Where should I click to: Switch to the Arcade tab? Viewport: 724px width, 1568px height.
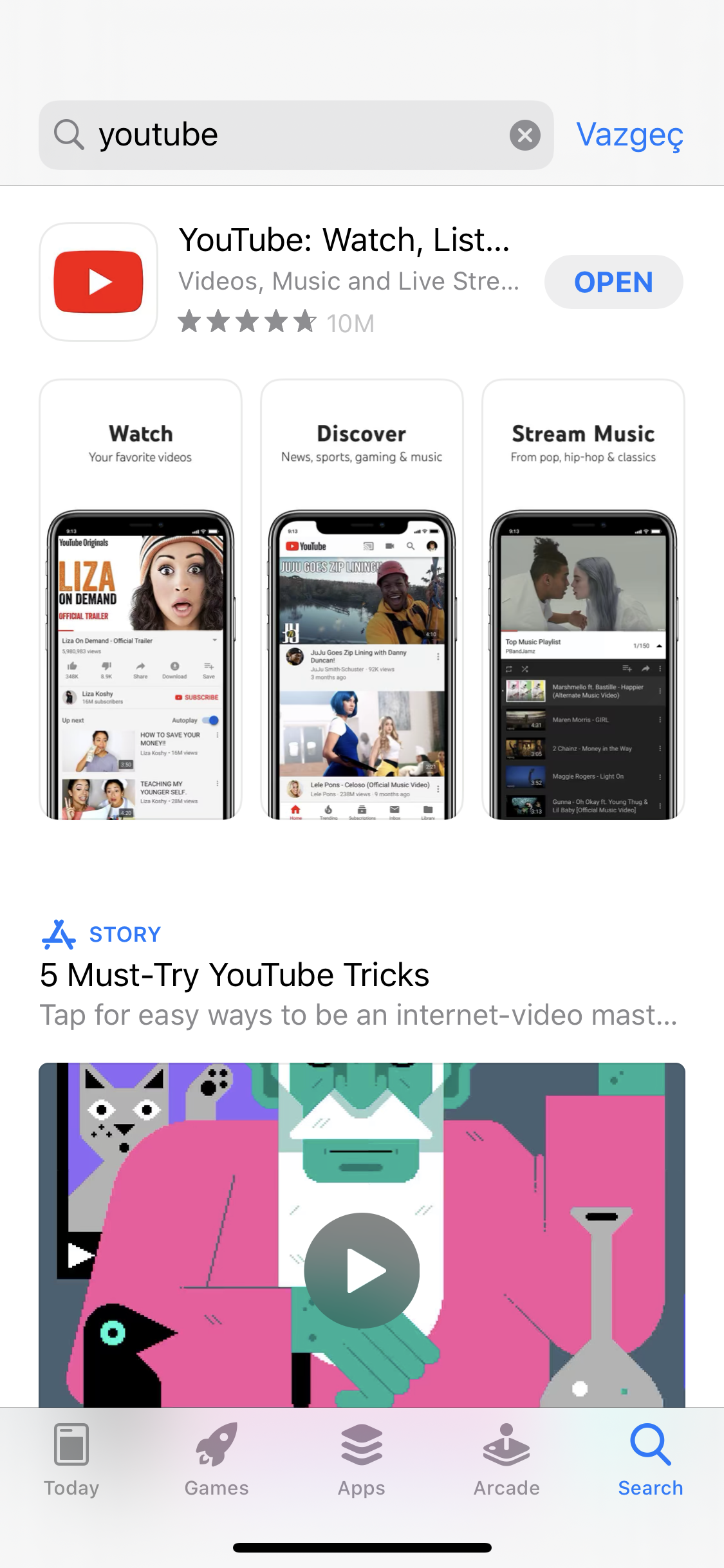pyautogui.click(x=506, y=1460)
